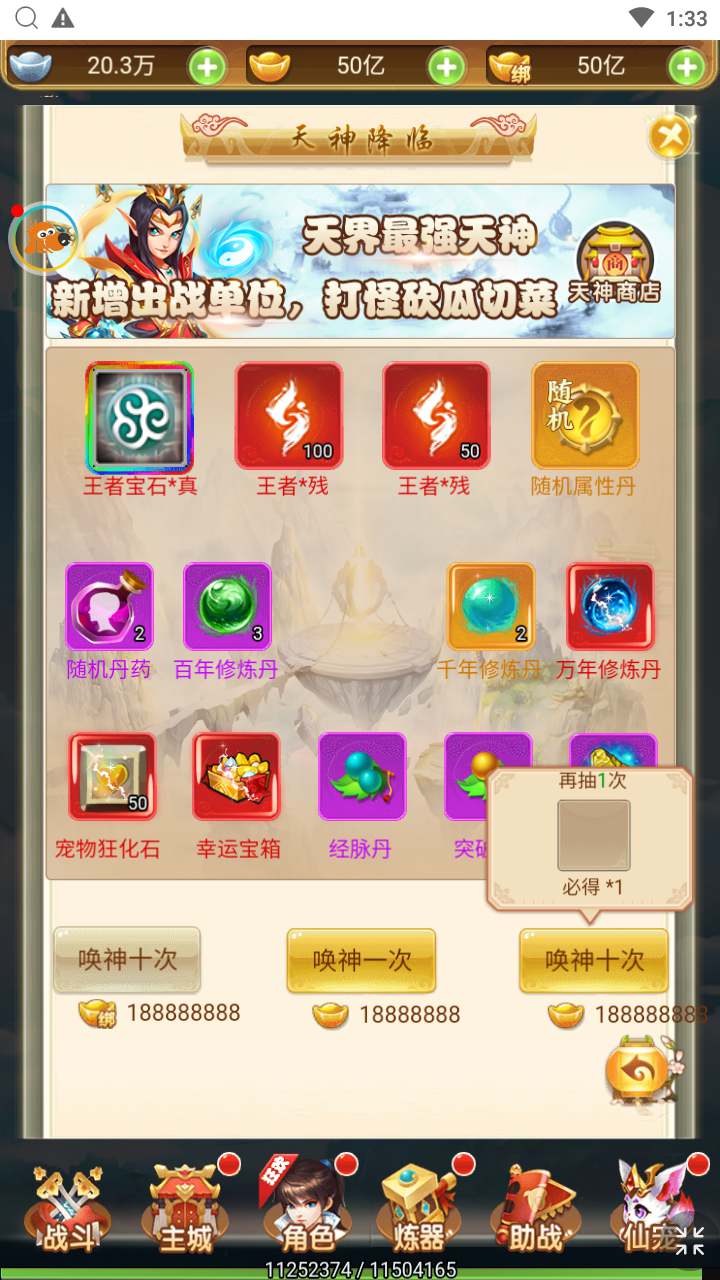View 随机属性丹 reward item
The image size is (720, 1280).
(x=585, y=417)
